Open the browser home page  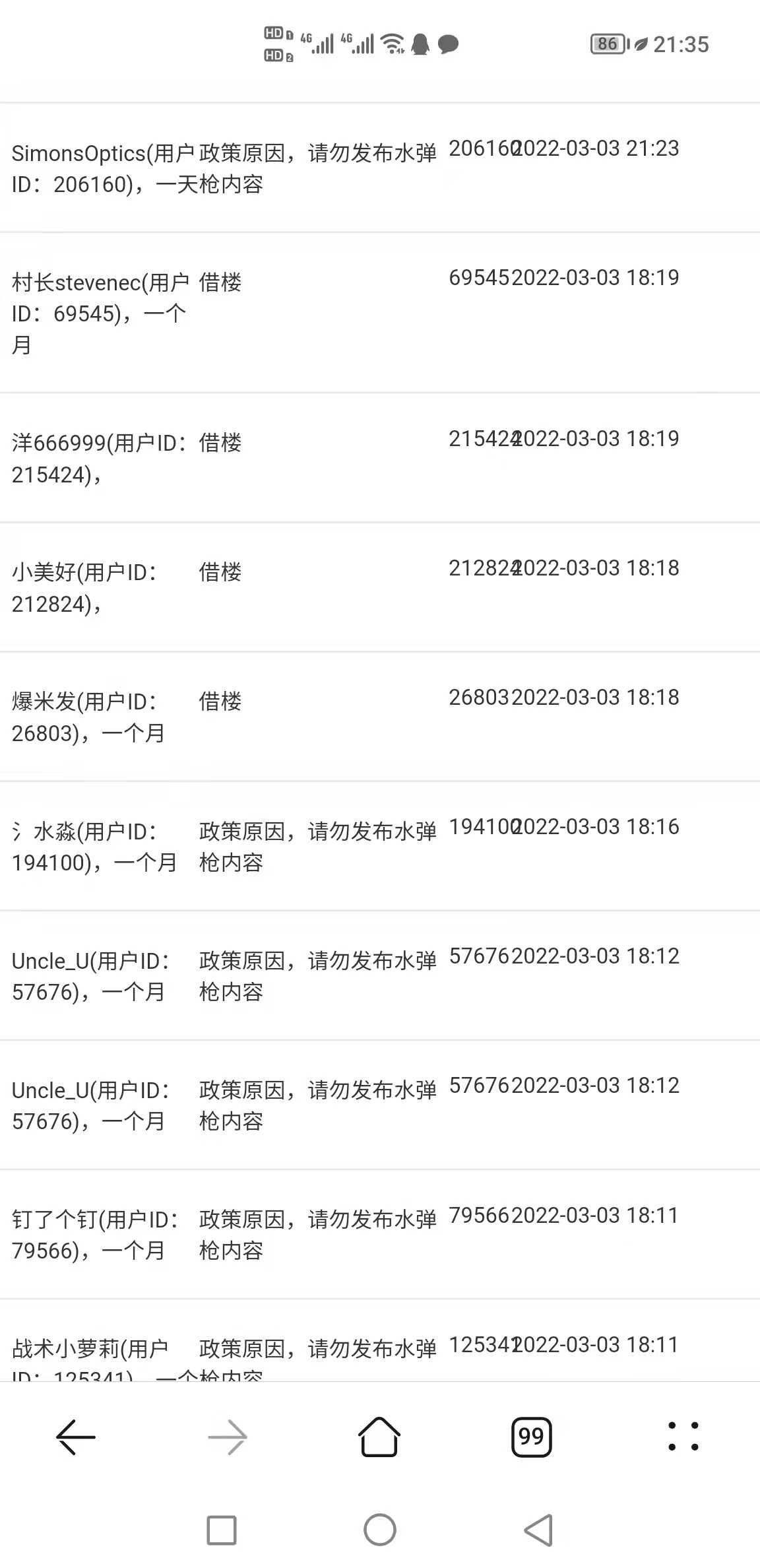click(x=379, y=1436)
